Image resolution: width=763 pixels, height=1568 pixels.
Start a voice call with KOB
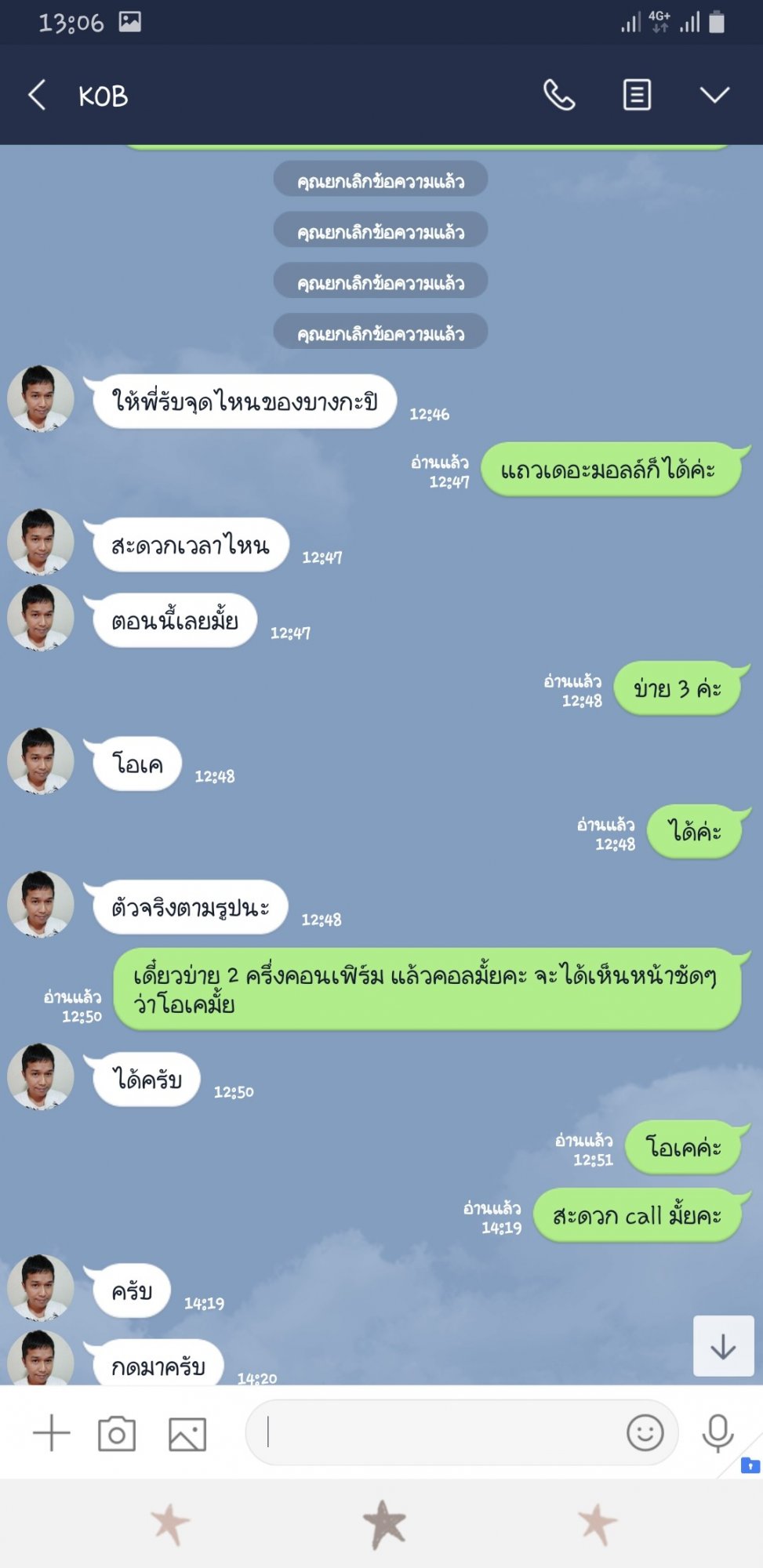coord(559,96)
